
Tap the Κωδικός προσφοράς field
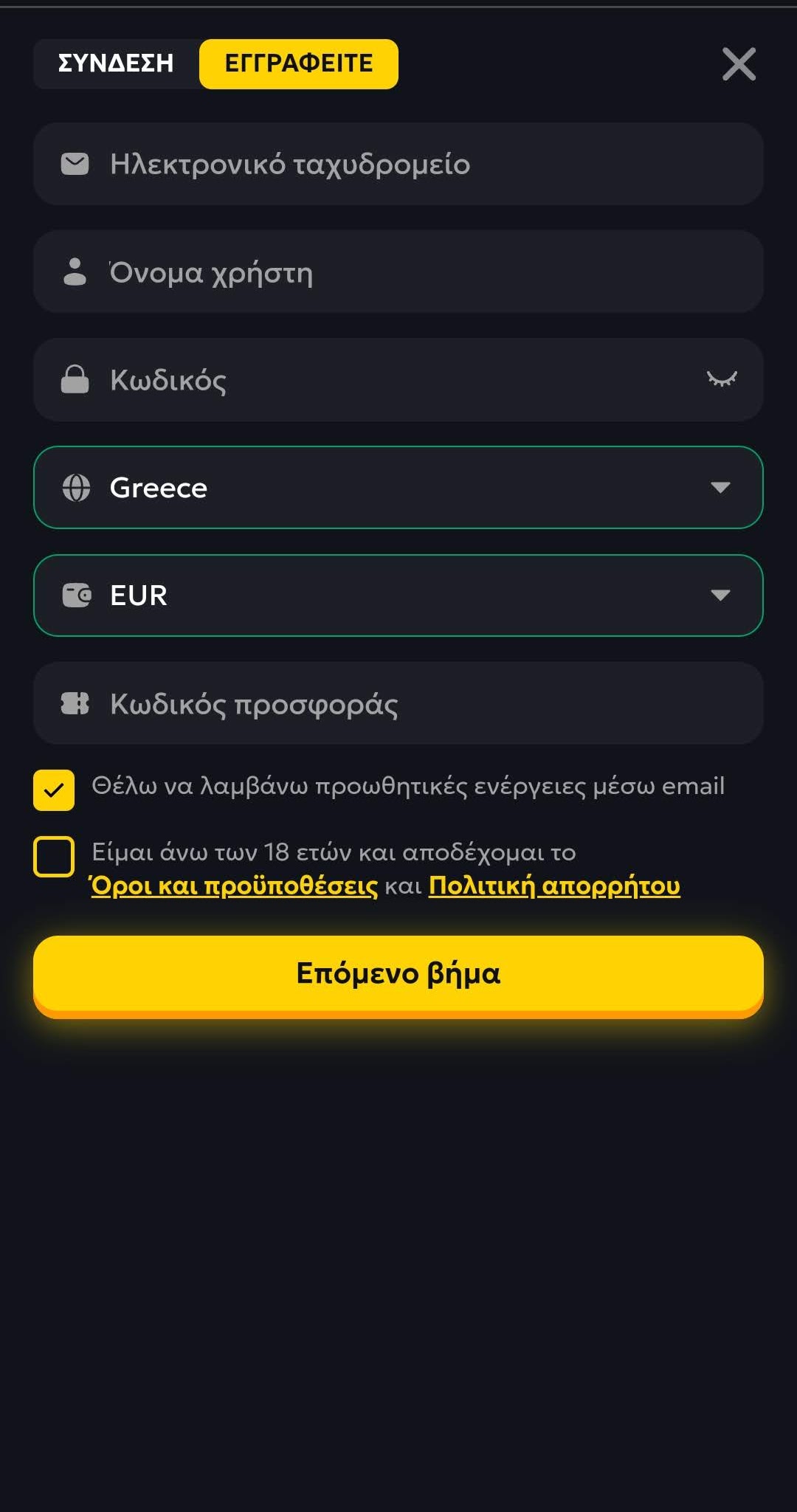[398, 703]
